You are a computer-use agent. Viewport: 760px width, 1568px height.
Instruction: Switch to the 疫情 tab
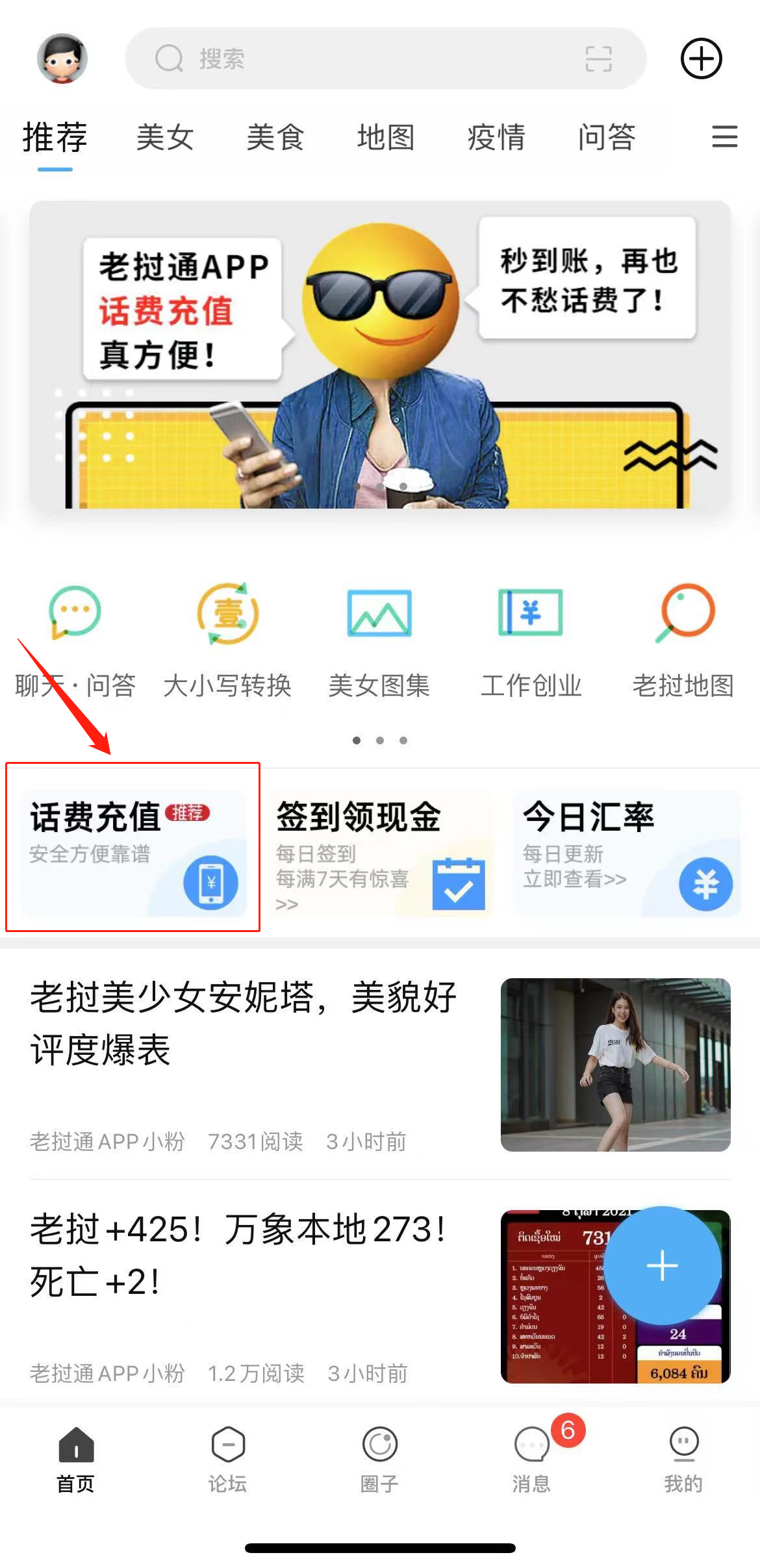tap(496, 138)
